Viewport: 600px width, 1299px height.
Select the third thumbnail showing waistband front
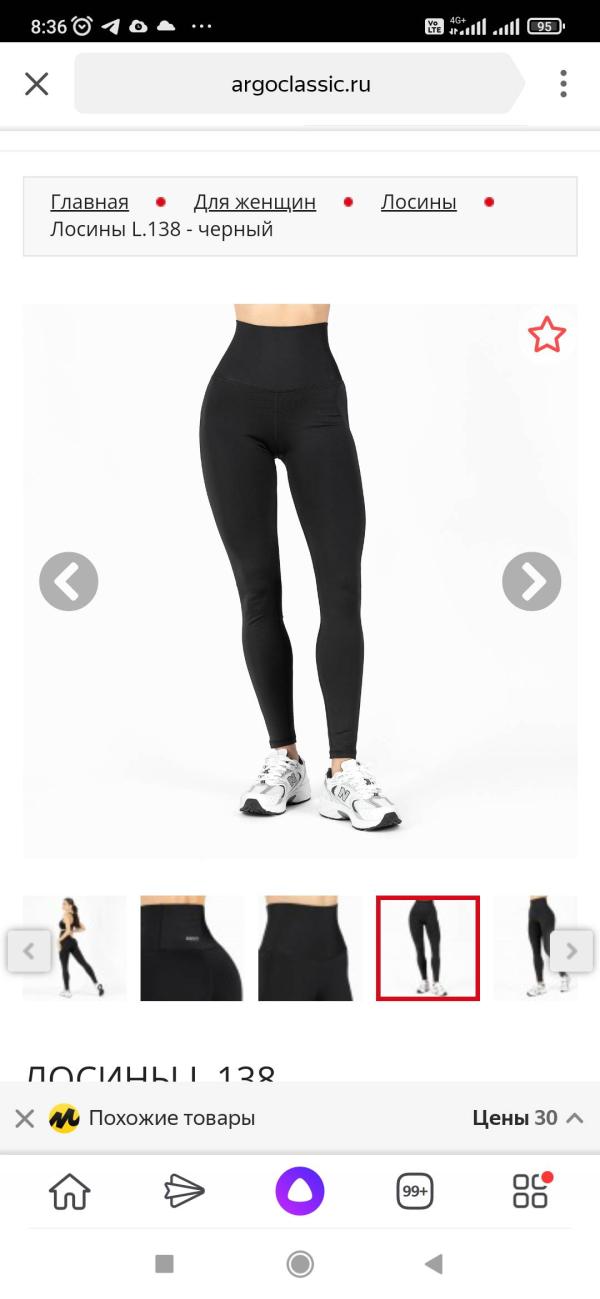(x=310, y=948)
